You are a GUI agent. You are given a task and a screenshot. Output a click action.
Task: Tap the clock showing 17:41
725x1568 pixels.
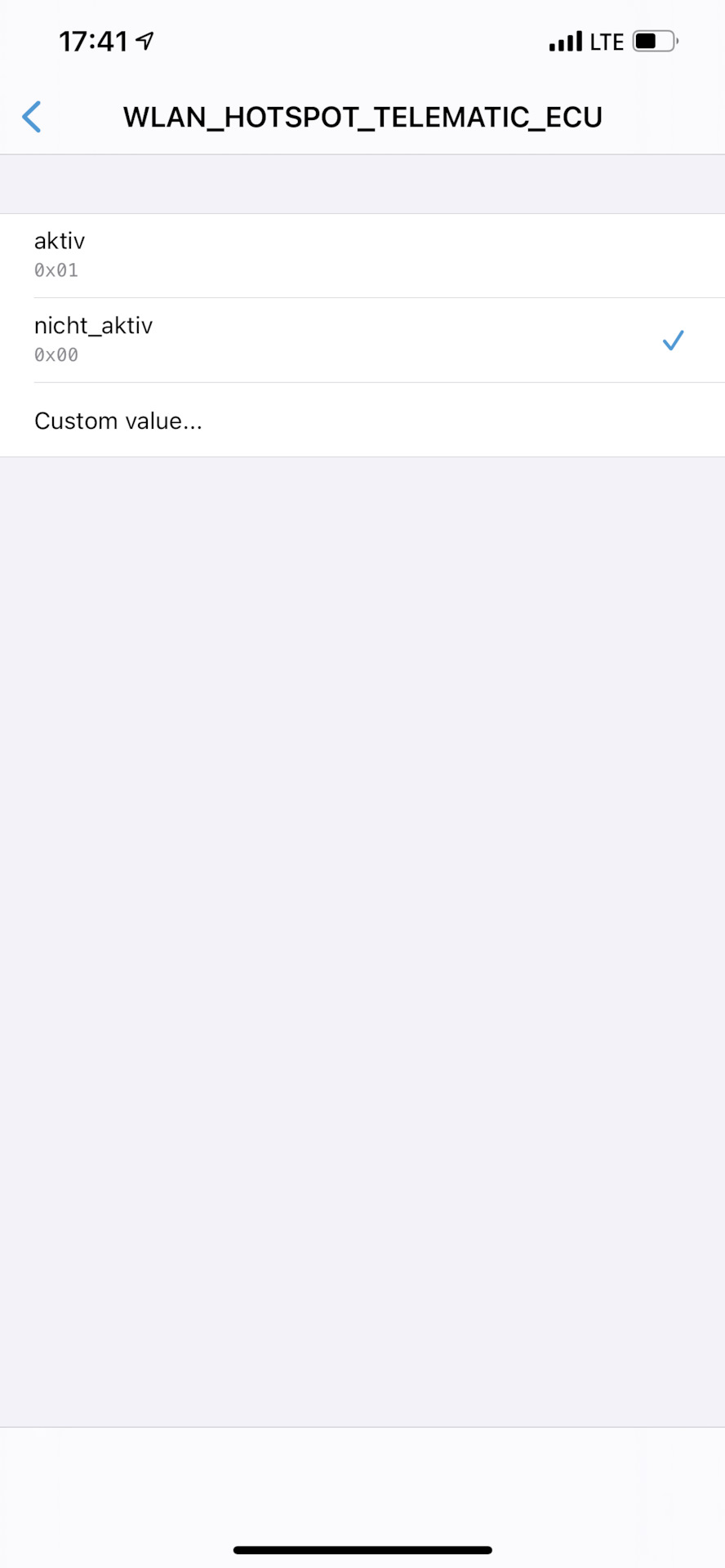(92, 40)
